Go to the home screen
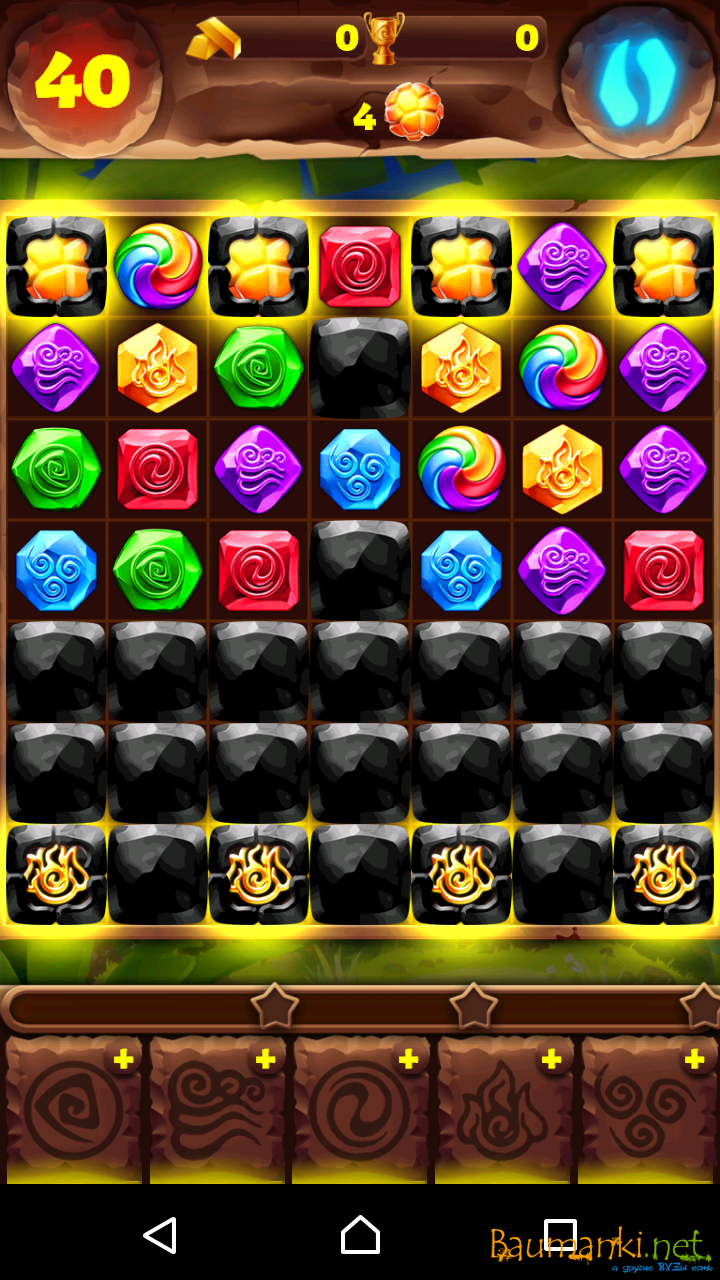 pyautogui.click(x=360, y=1235)
